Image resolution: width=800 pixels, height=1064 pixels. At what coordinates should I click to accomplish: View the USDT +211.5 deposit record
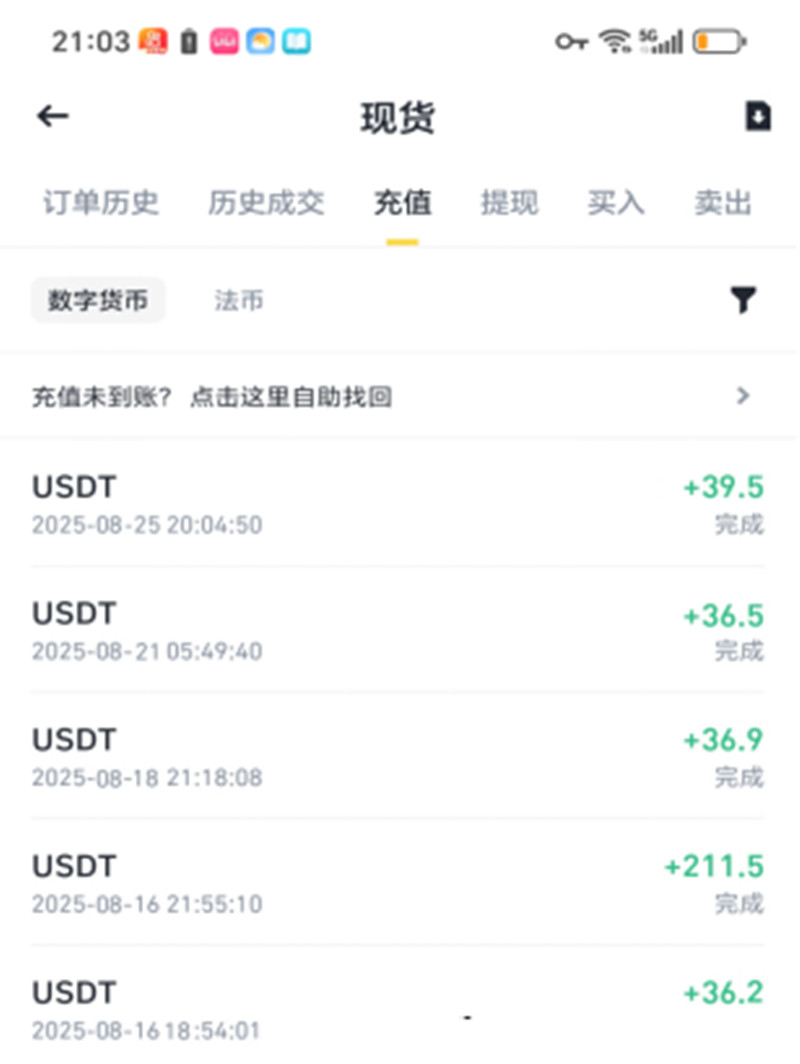click(398, 883)
